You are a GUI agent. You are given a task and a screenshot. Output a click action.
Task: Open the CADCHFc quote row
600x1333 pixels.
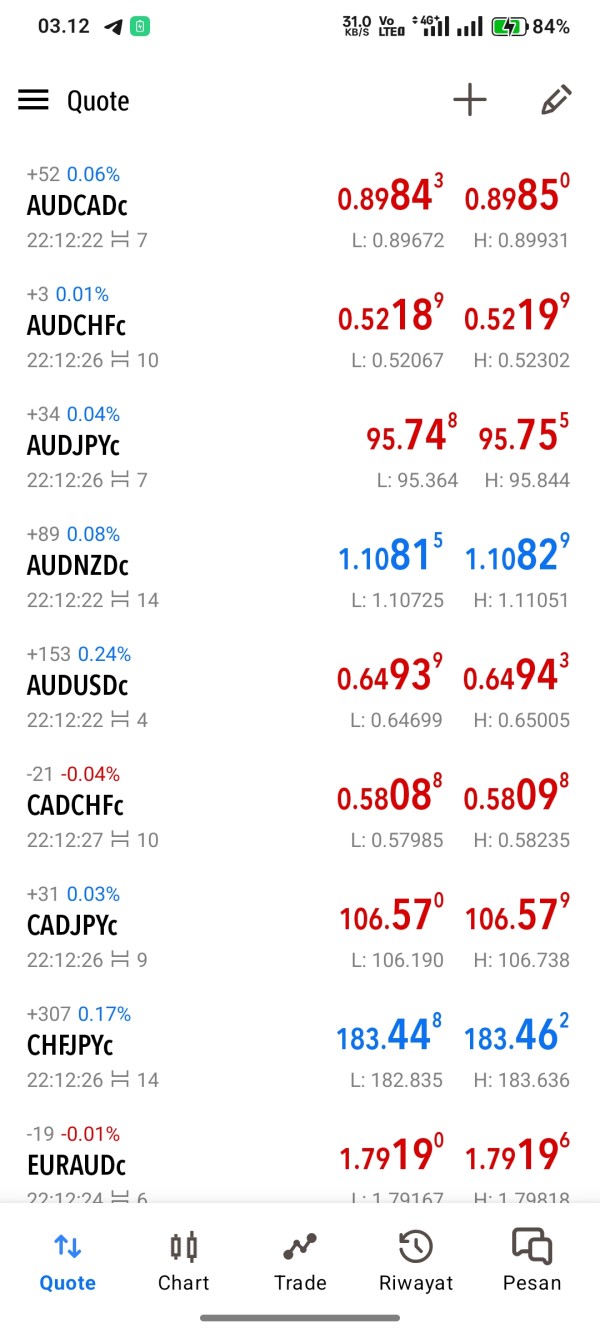click(300, 806)
